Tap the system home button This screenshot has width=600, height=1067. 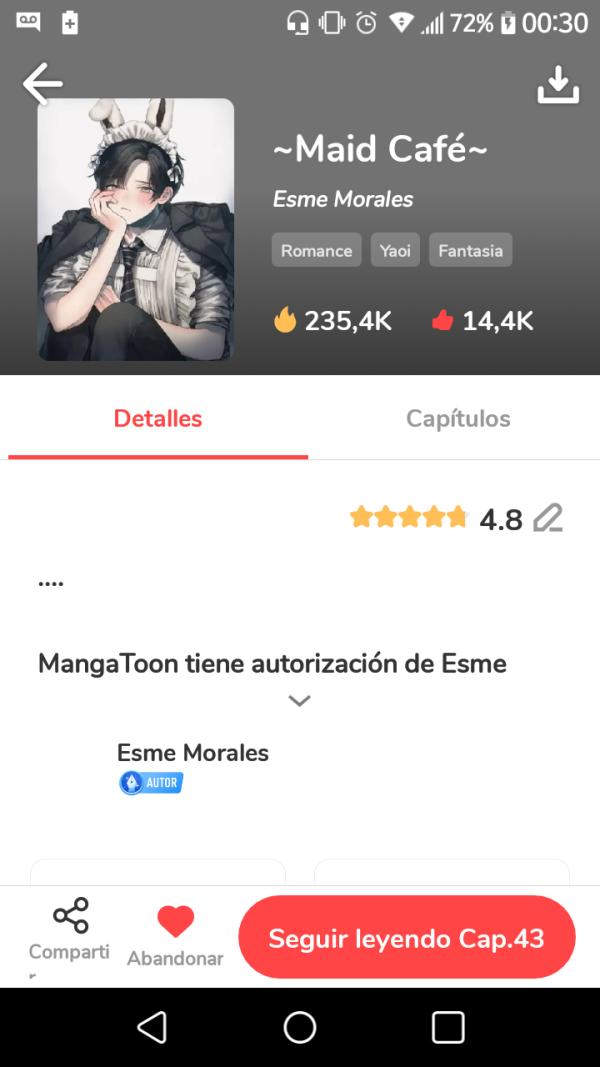click(x=300, y=1027)
